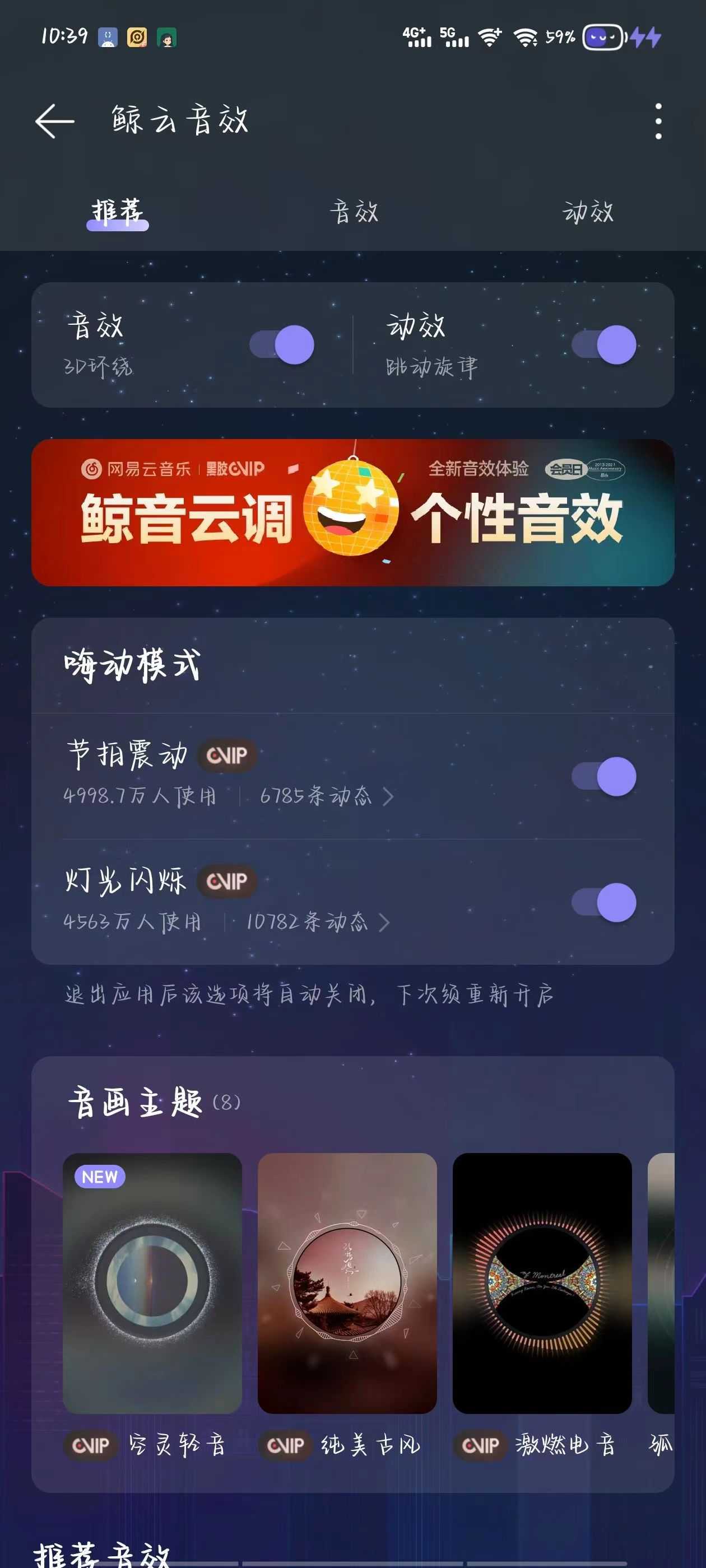Choose the 纯美古风 theme card
This screenshot has height=1568, width=706.
click(347, 1283)
